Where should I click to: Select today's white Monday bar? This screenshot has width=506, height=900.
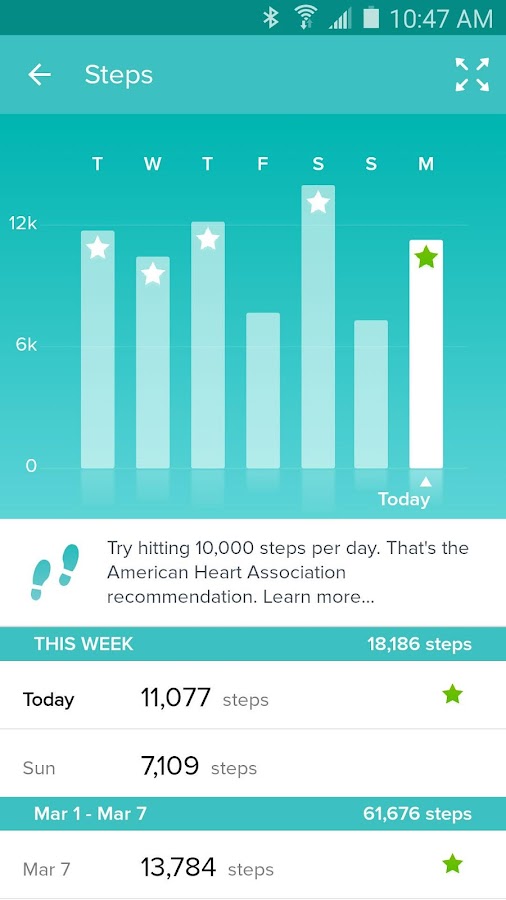point(426,354)
